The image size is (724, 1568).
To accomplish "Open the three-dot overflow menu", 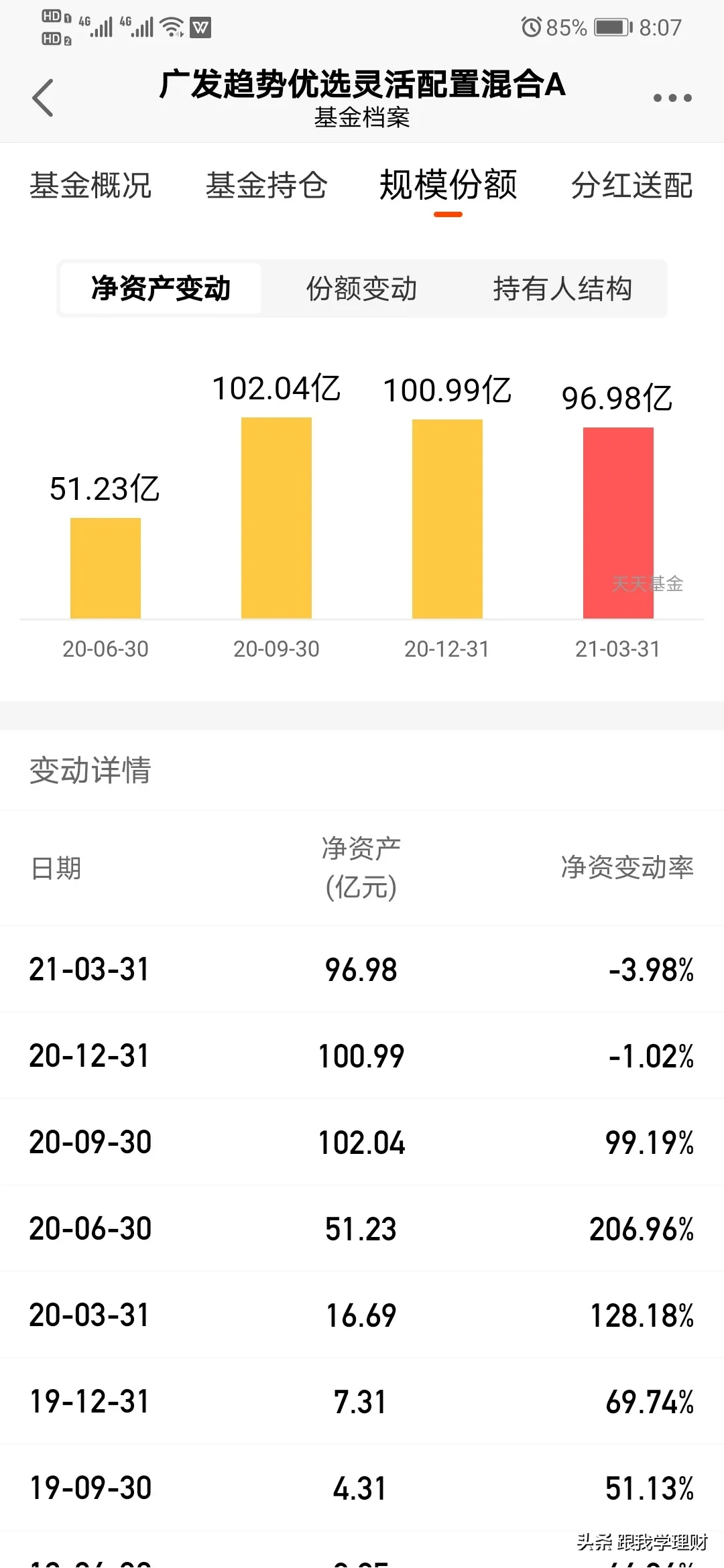I will point(672,98).
